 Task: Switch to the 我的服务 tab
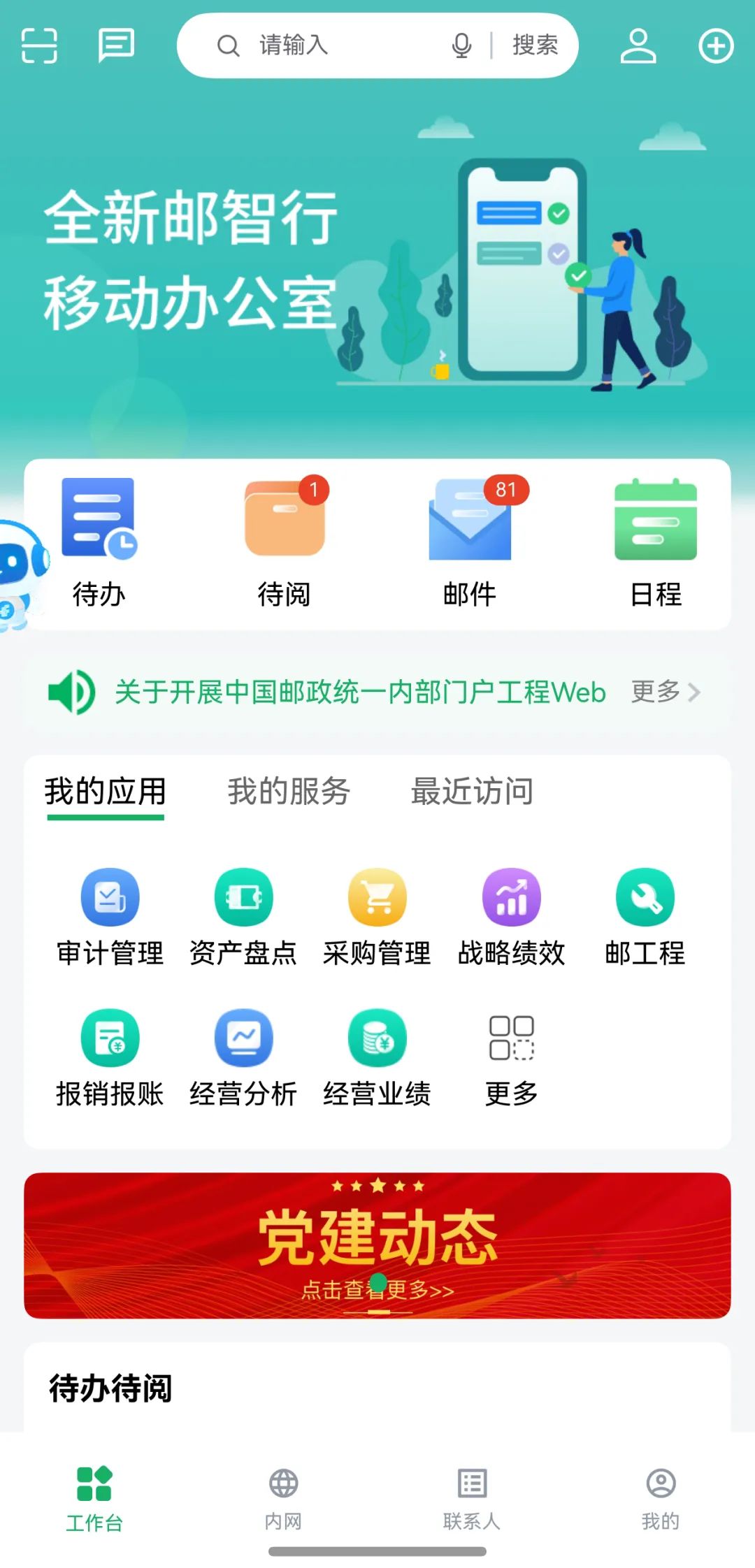pos(289,792)
